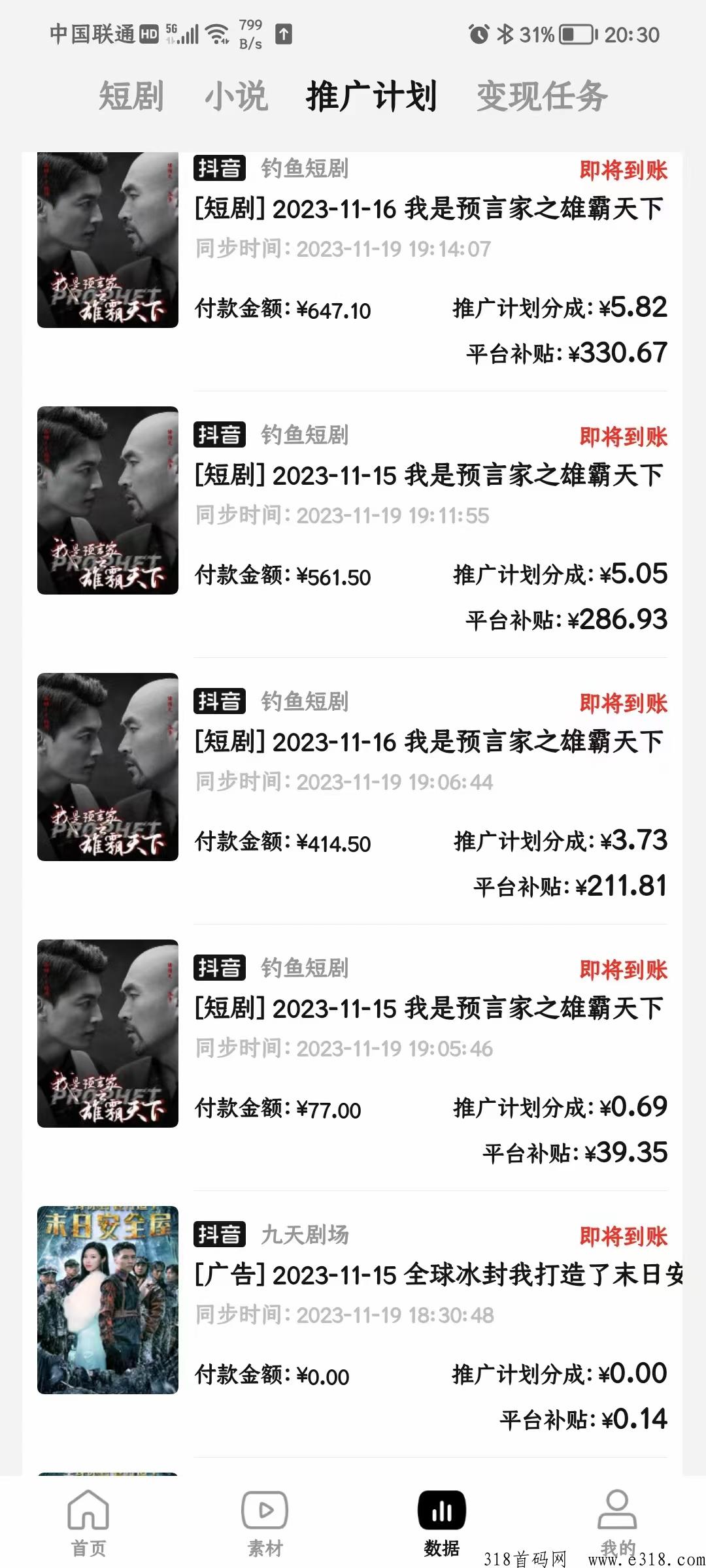Go to the 首页 bottom tab
706x1568 pixels.
click(88, 1522)
